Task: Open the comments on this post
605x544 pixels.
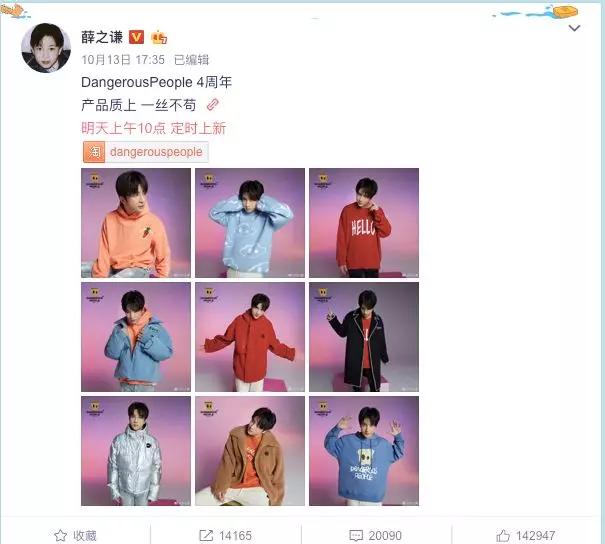Action: (375, 535)
